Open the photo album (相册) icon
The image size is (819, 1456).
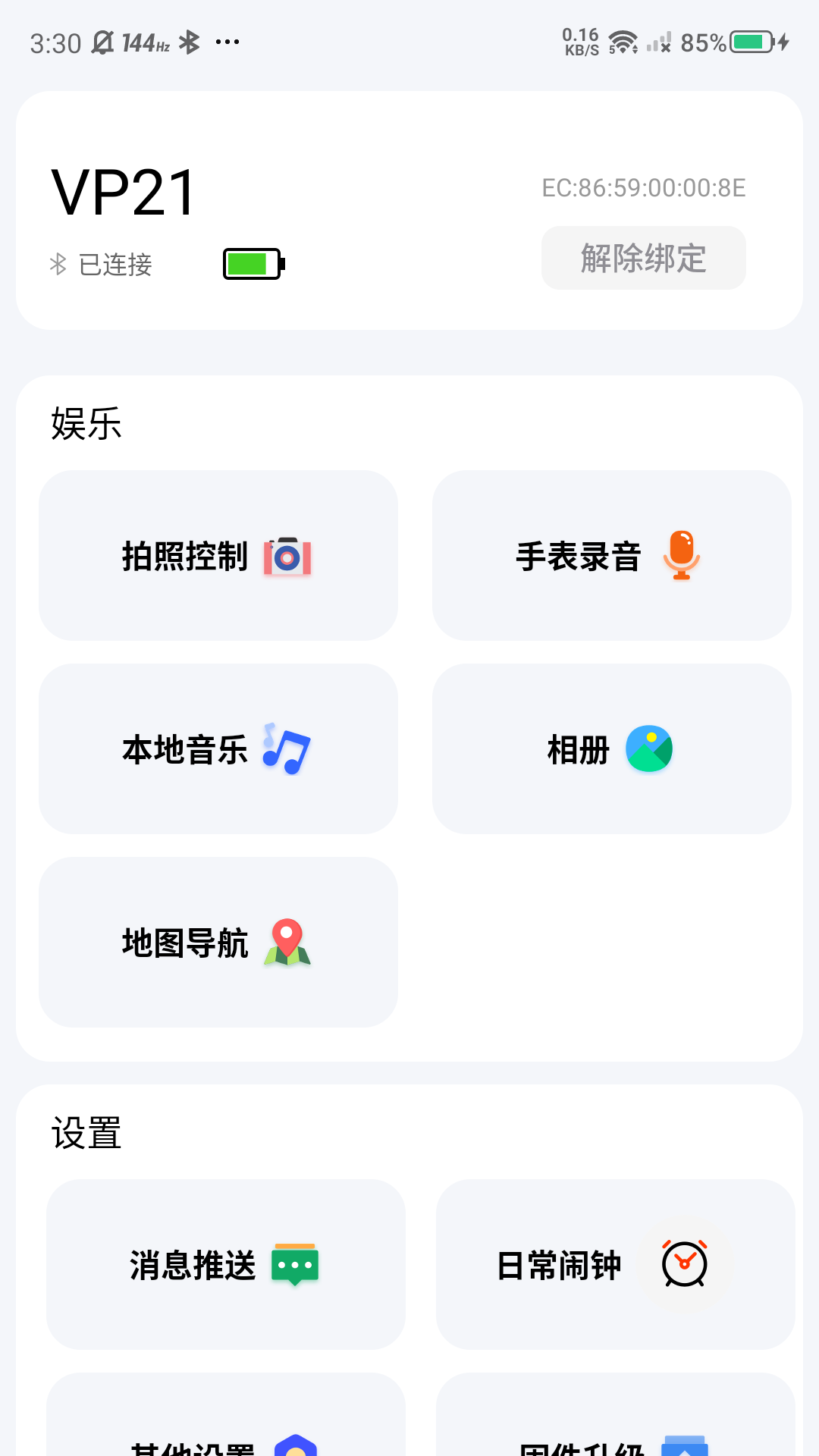[x=648, y=748]
